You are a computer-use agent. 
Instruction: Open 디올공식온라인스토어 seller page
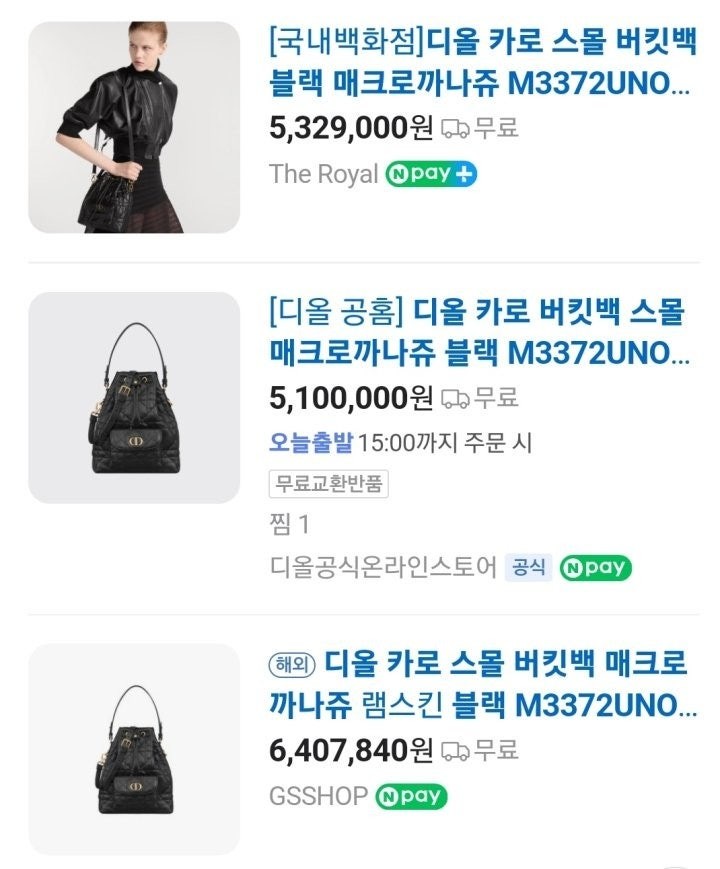[x=383, y=568]
